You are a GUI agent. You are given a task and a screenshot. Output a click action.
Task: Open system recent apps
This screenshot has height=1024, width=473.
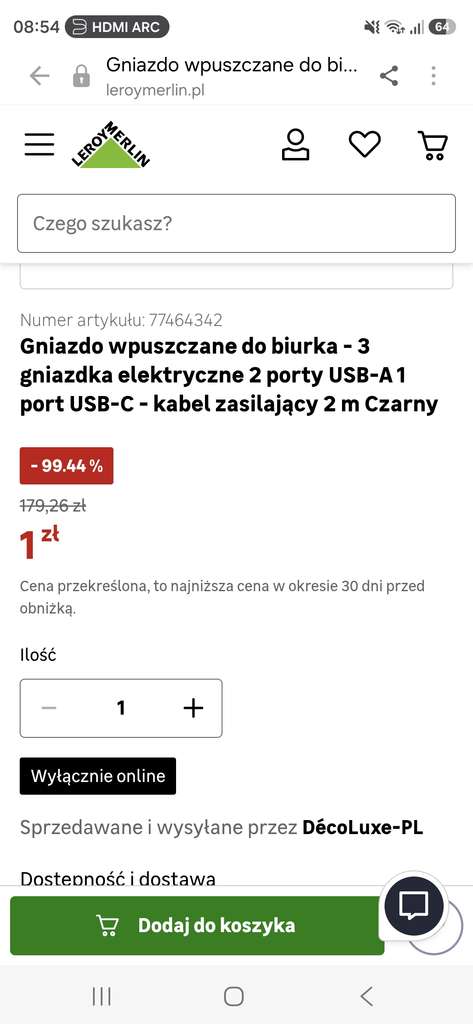[x=101, y=996]
